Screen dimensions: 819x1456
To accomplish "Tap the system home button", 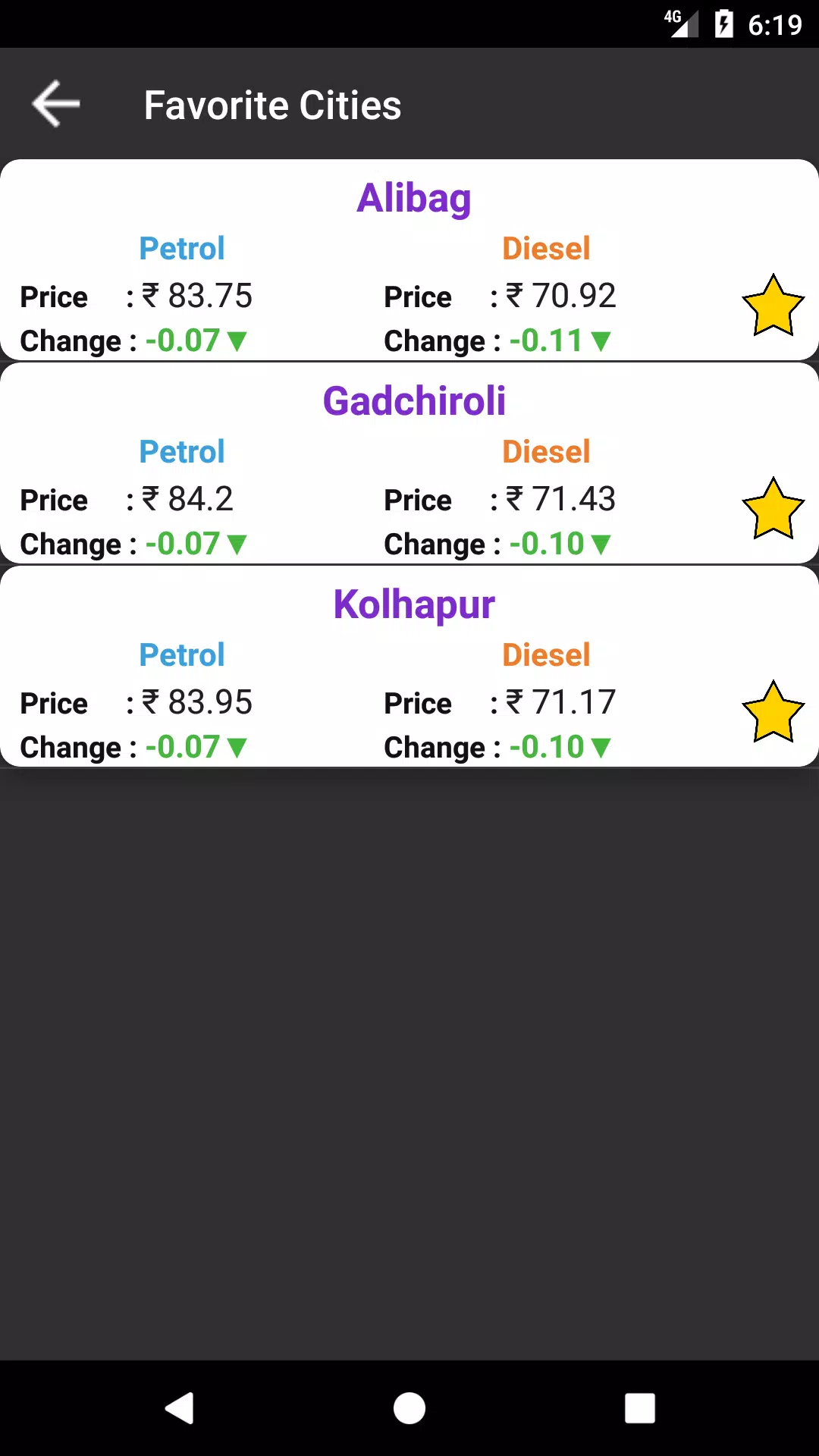I will [x=409, y=1408].
